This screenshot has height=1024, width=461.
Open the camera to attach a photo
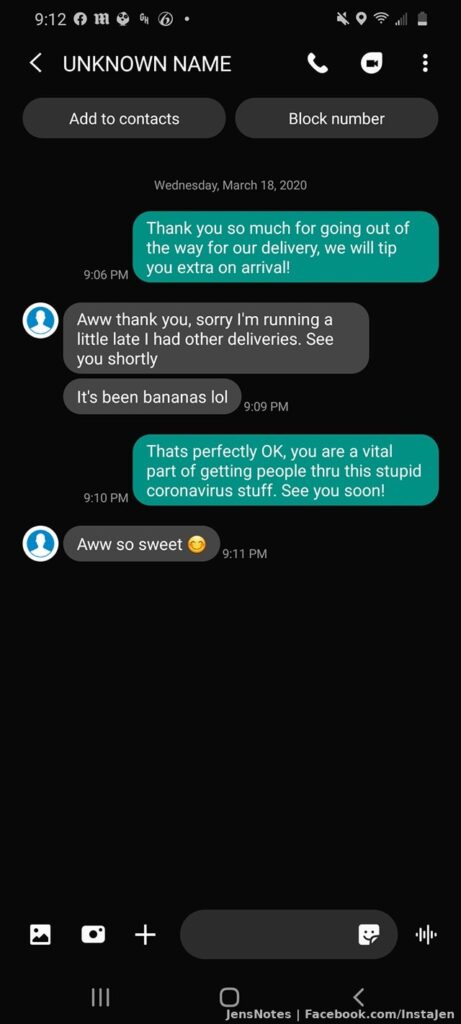click(x=93, y=935)
